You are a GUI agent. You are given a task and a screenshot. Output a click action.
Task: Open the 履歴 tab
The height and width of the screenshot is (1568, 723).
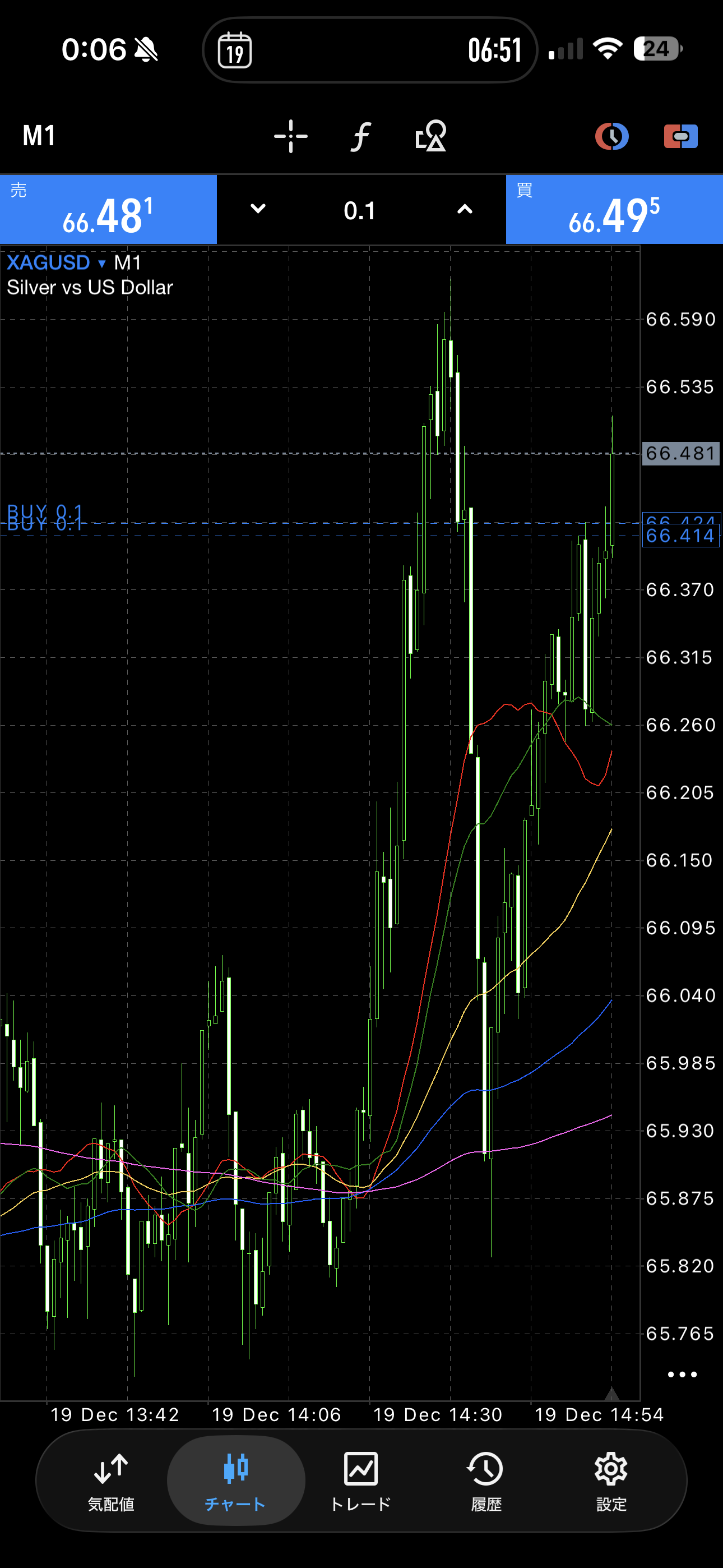point(486,1481)
